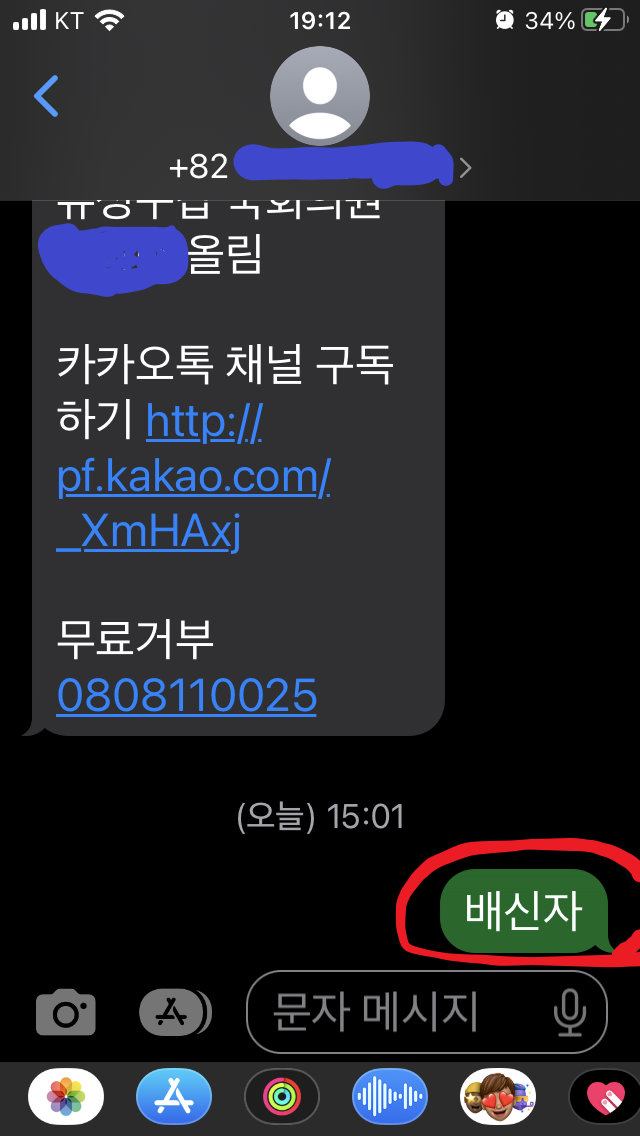Open the audio messages waveform app
The height and width of the screenshot is (1136, 640).
[x=390, y=1097]
